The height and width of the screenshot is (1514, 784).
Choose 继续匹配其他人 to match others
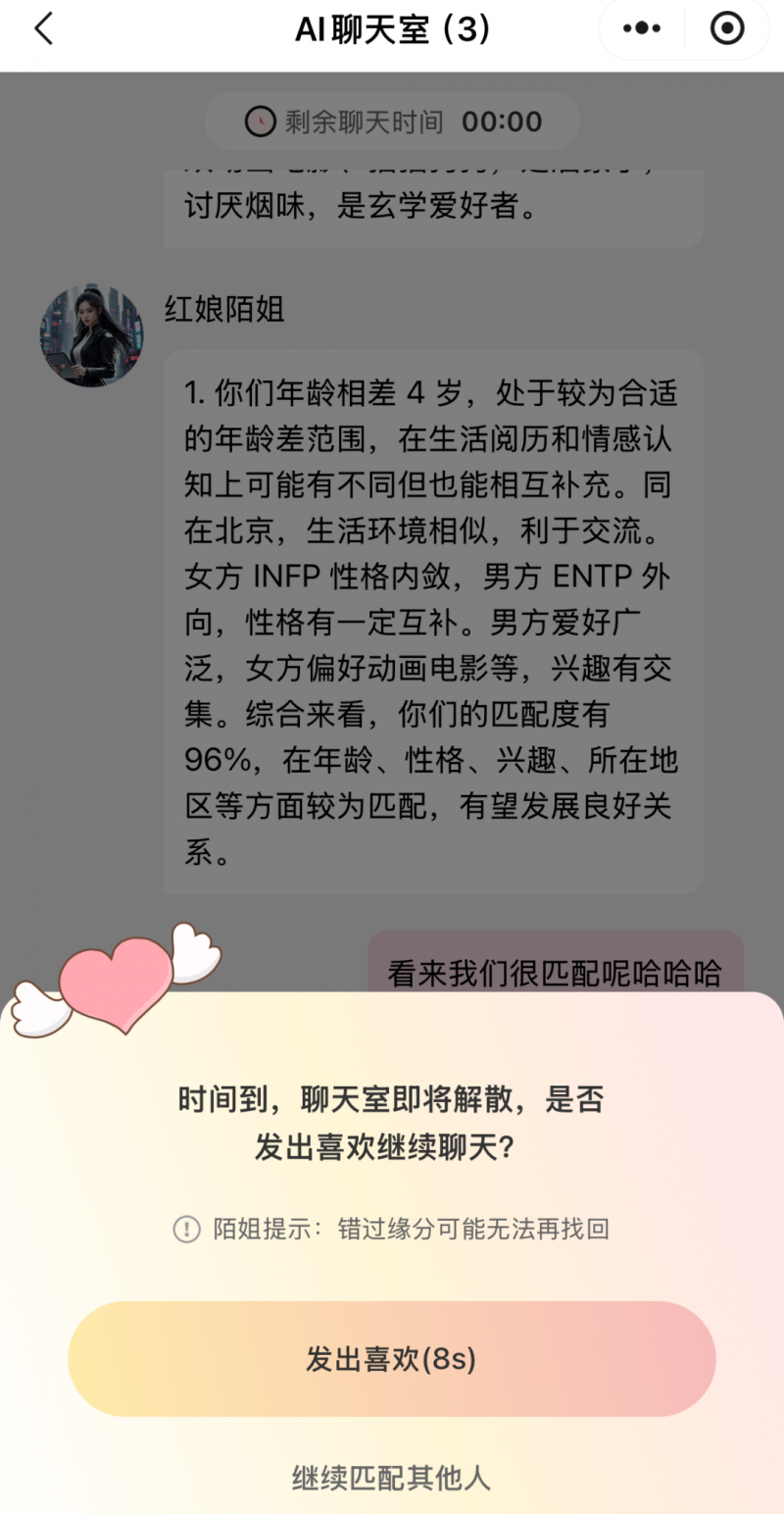(x=391, y=1477)
